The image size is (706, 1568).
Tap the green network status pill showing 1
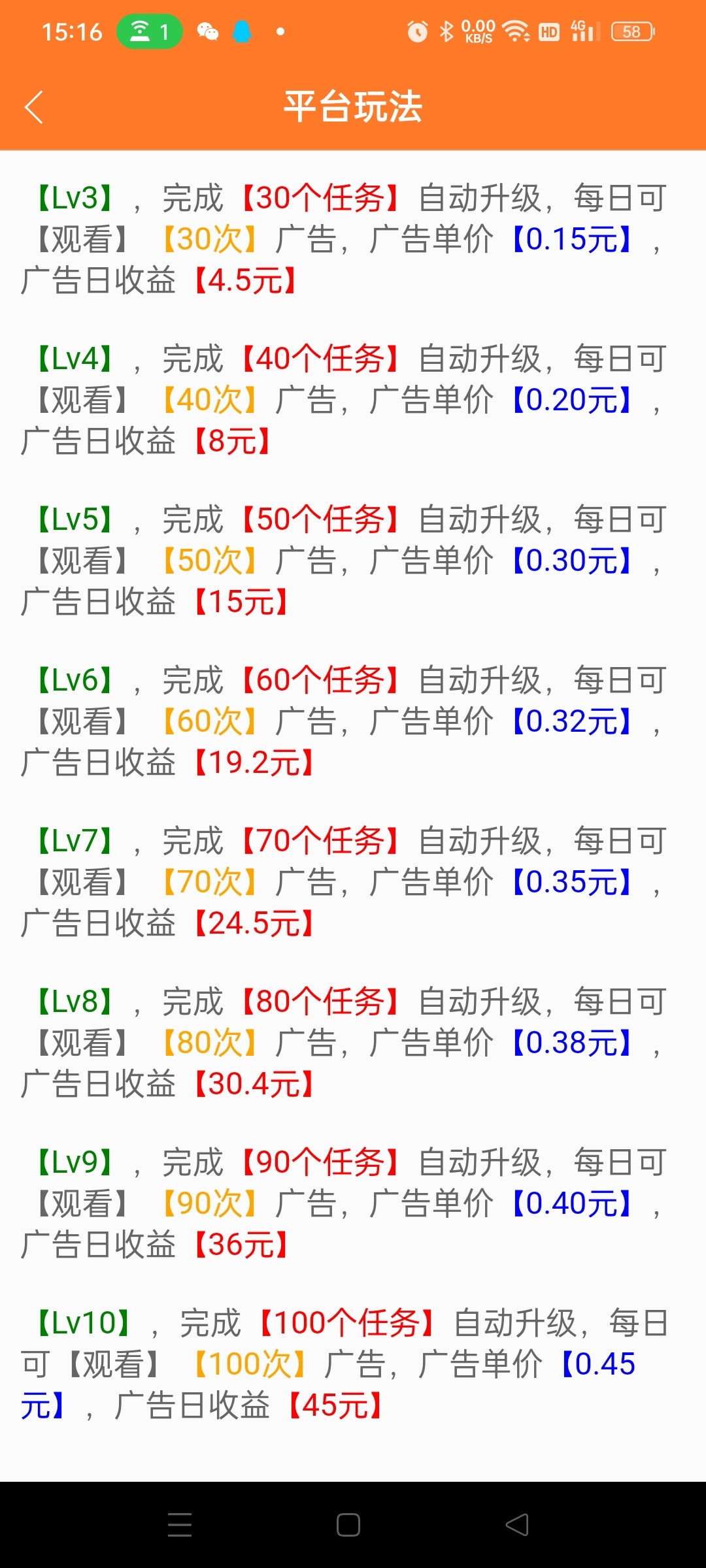[x=151, y=30]
